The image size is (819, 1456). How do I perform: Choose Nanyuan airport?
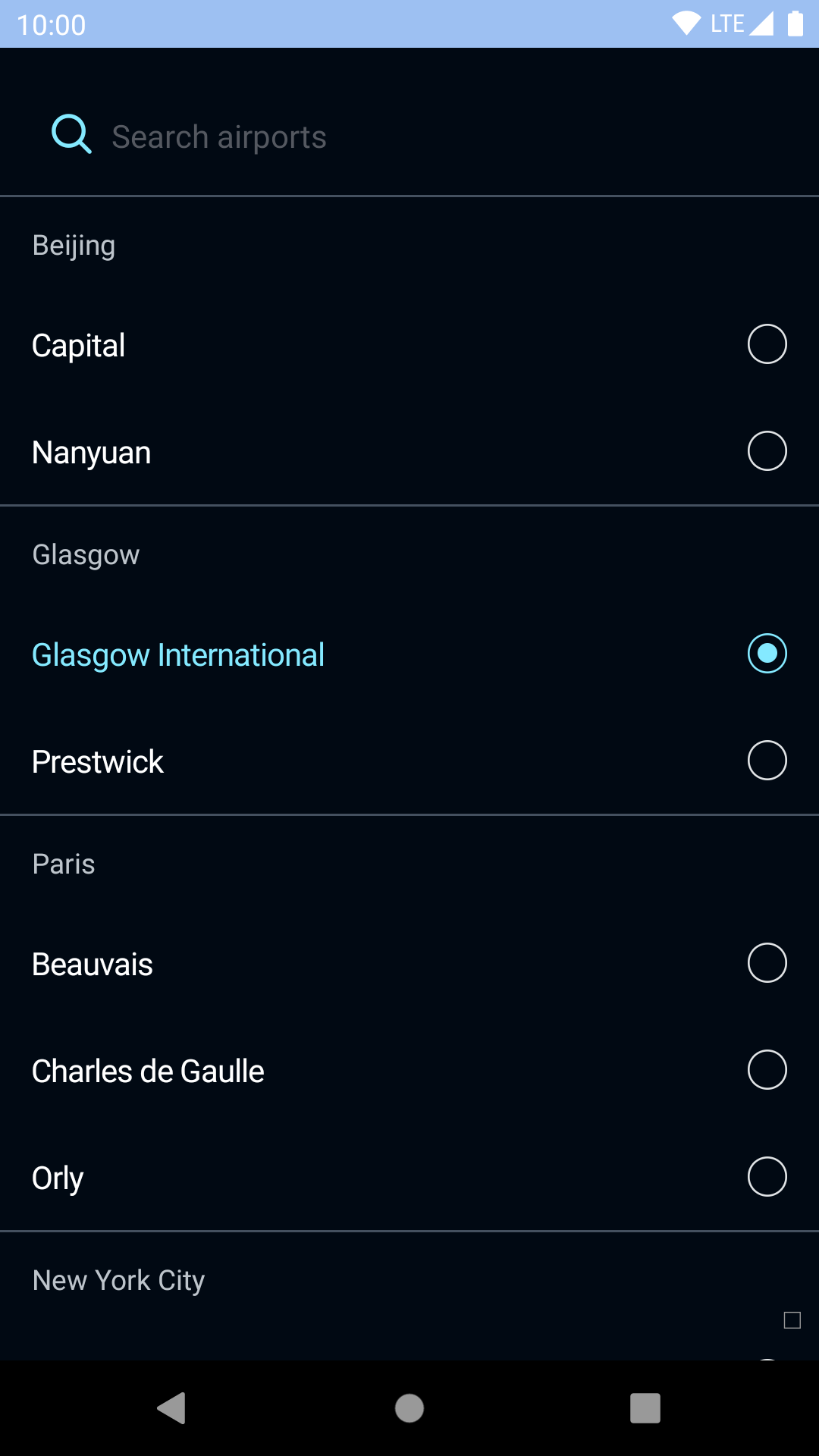(x=767, y=451)
